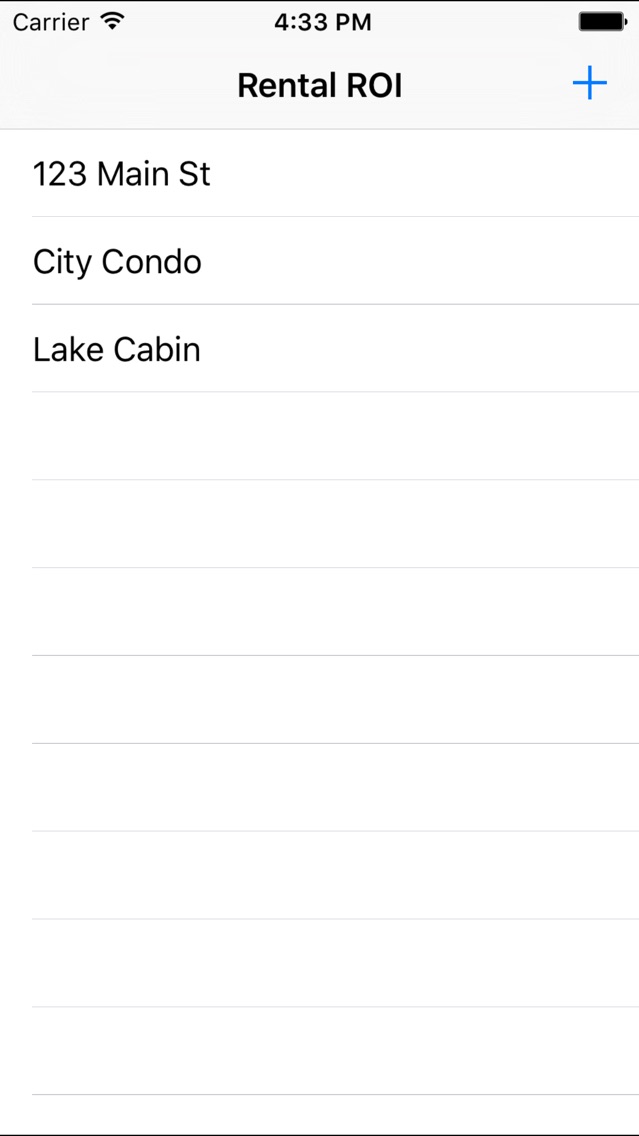Open the 123 Main St property

[320, 173]
